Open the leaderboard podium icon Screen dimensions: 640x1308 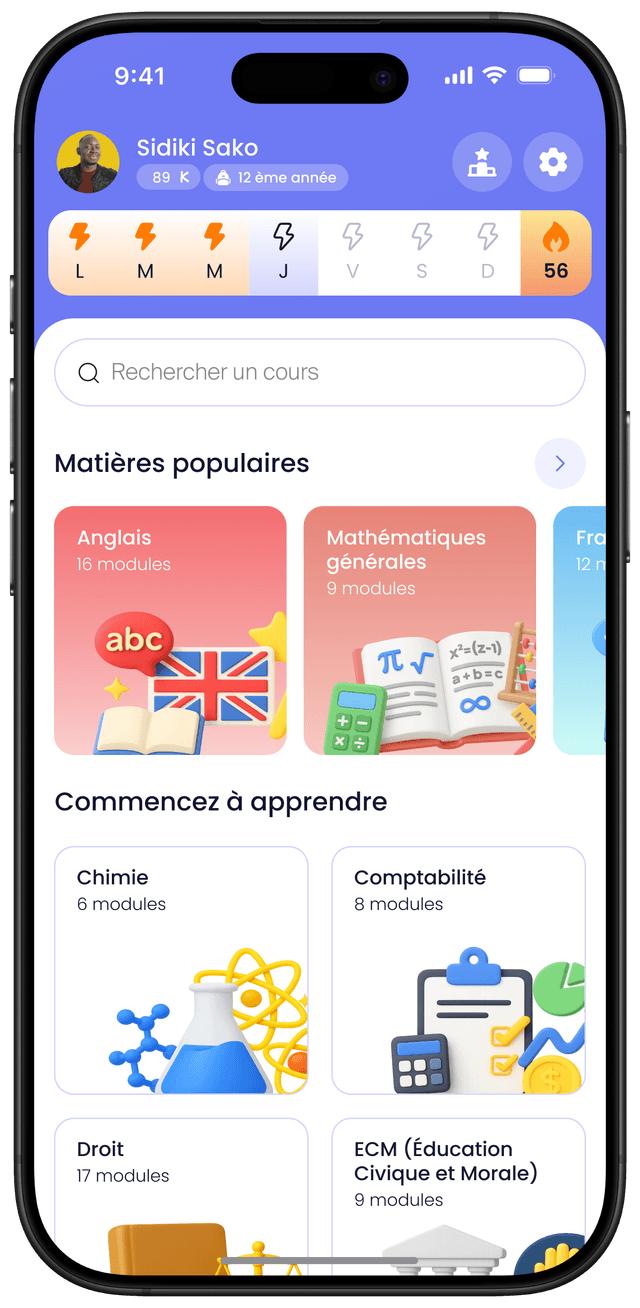[482, 162]
